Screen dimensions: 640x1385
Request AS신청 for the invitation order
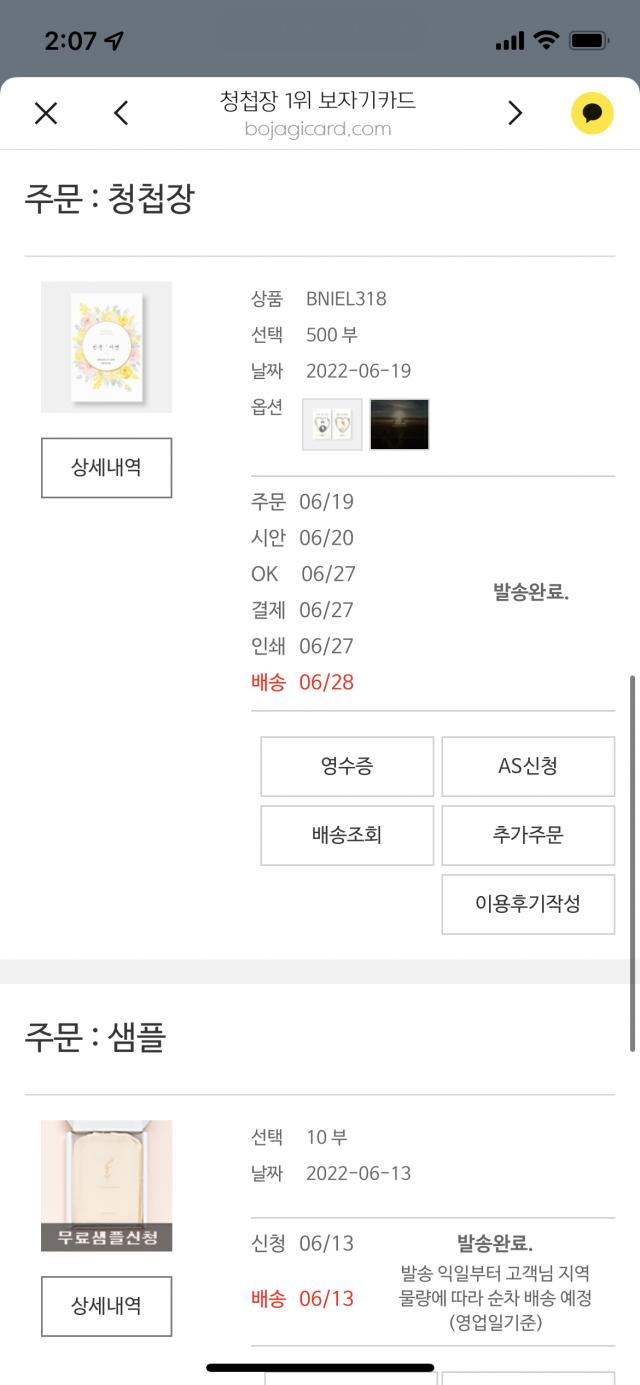(528, 766)
